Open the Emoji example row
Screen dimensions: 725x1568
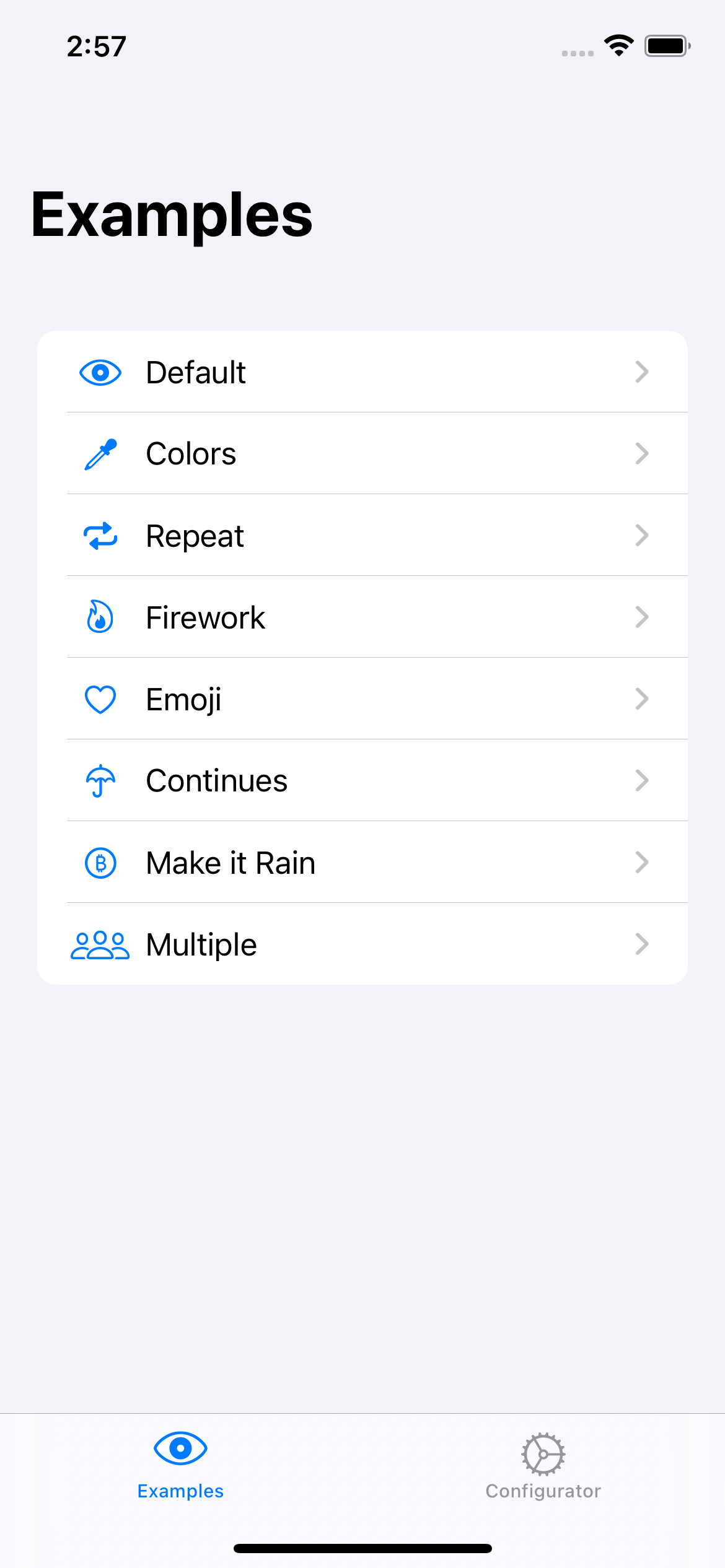click(362, 699)
